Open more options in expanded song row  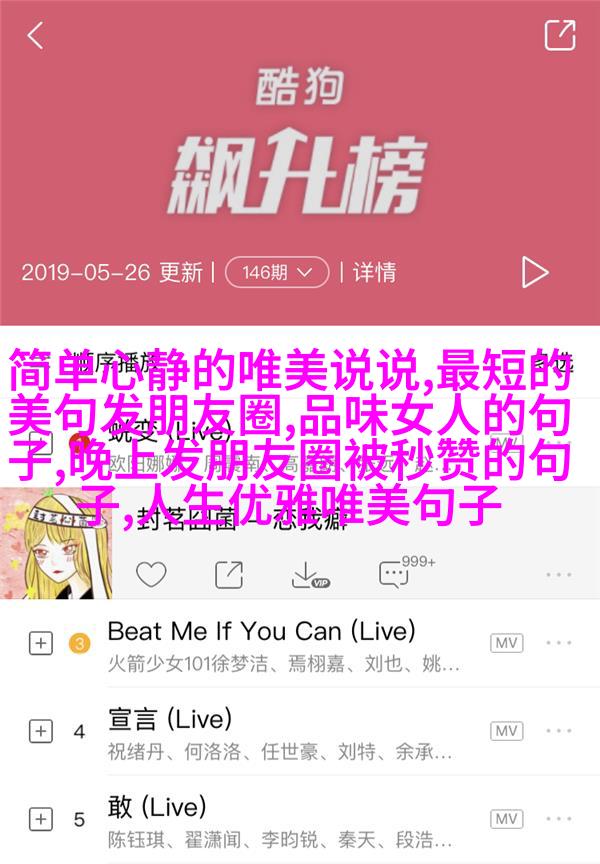pos(557,575)
